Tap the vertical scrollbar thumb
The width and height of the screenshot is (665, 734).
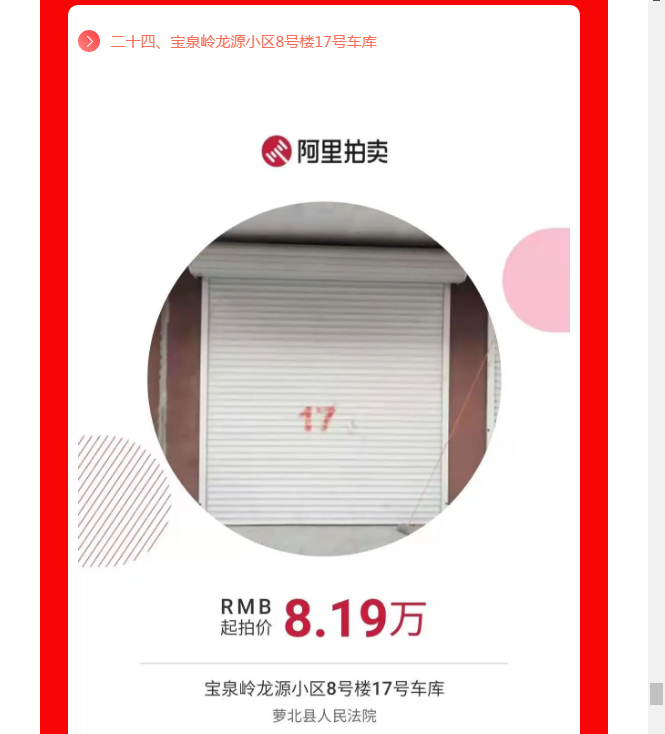656,693
